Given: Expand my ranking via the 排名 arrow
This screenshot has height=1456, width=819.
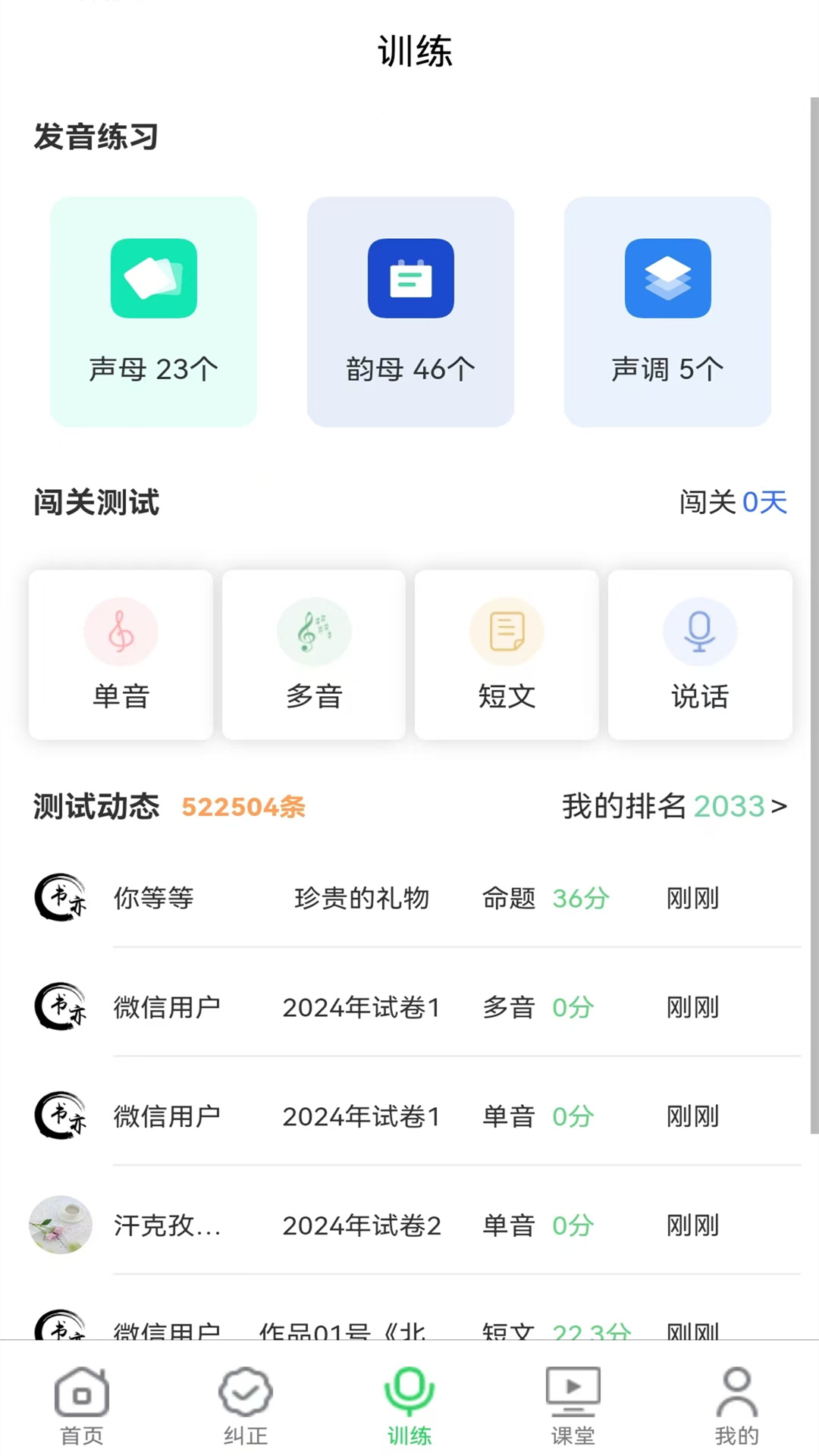Looking at the screenshot, I should pos(781,806).
